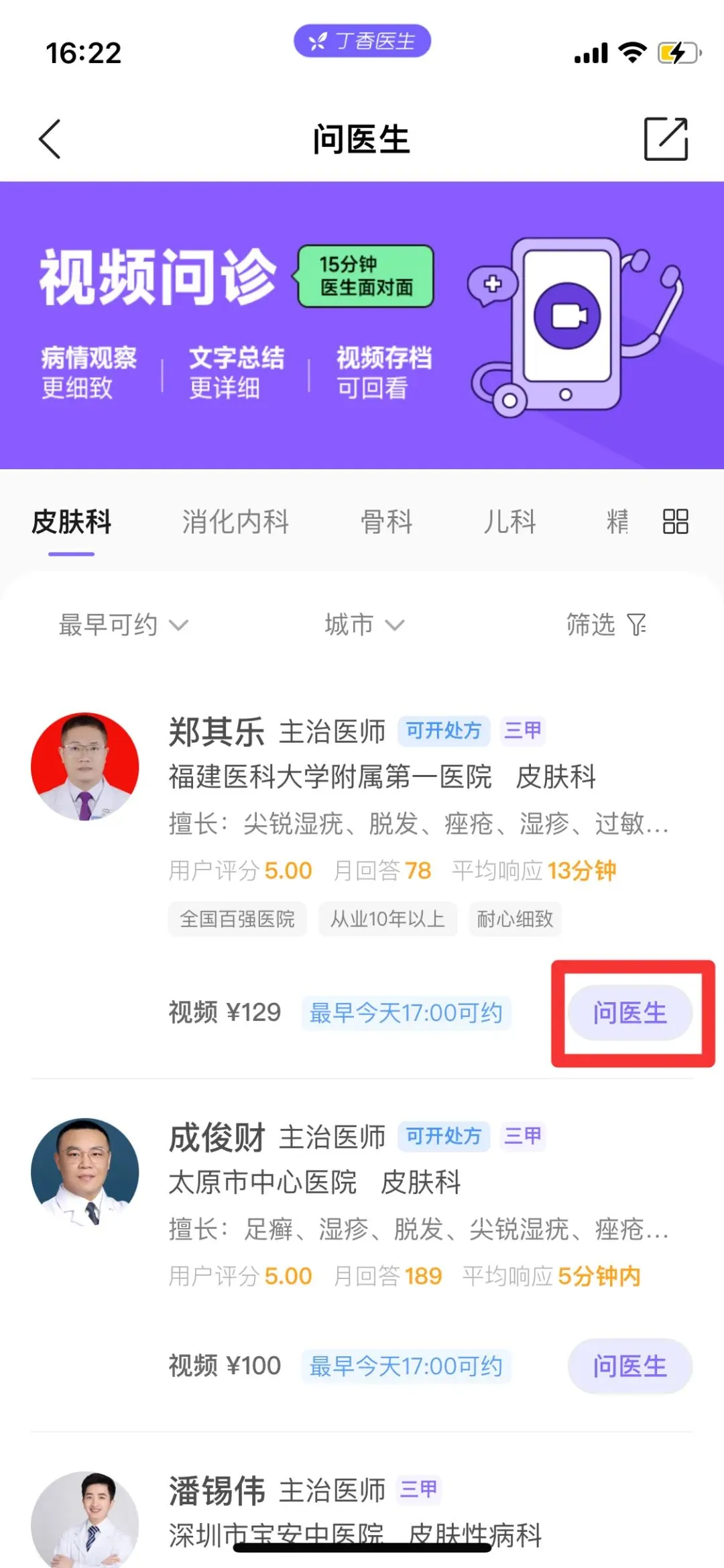
Task: Tap 问医生 for 成俊财
Action: [x=630, y=1366]
